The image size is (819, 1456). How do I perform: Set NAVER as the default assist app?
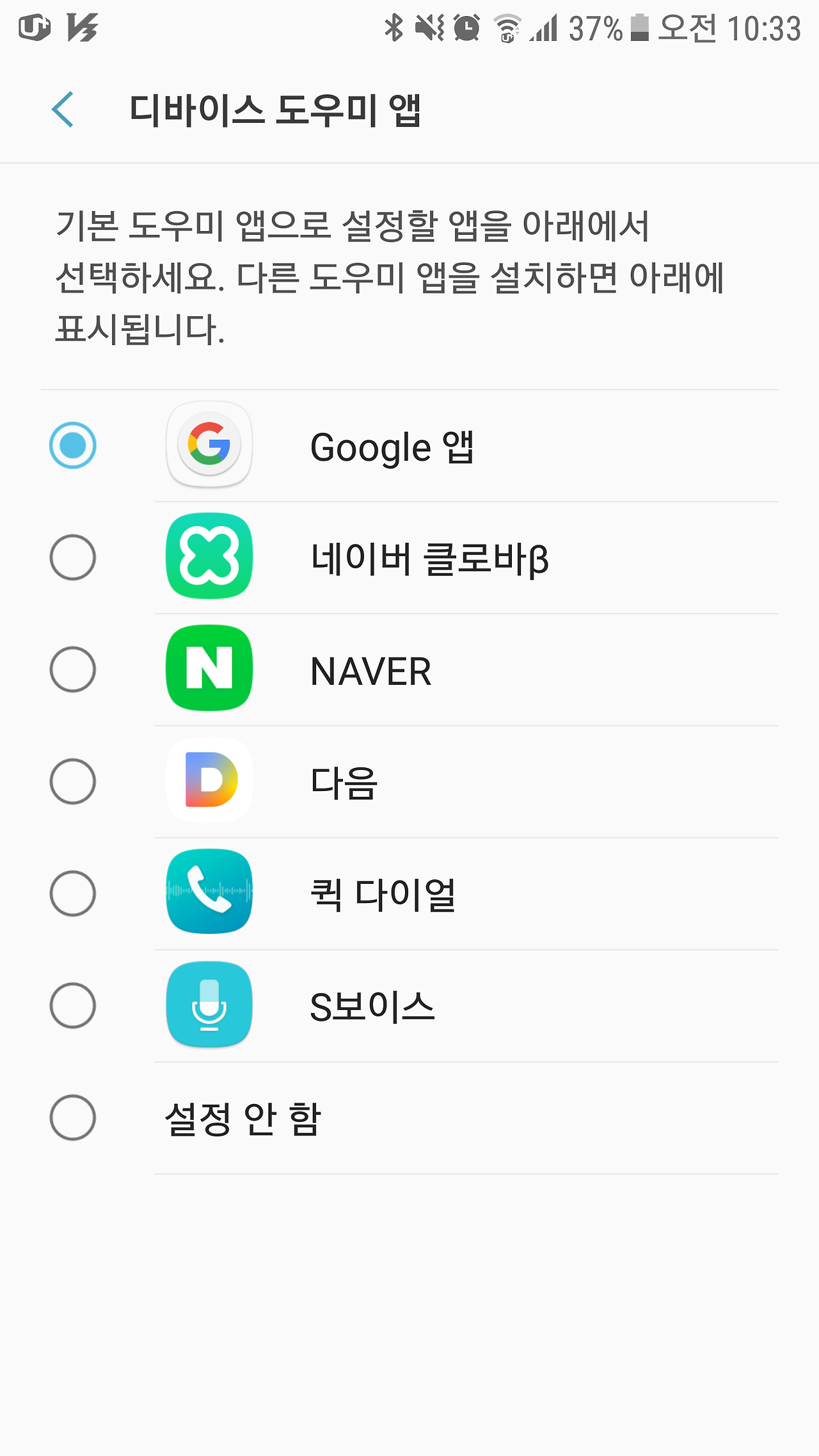[x=73, y=669]
